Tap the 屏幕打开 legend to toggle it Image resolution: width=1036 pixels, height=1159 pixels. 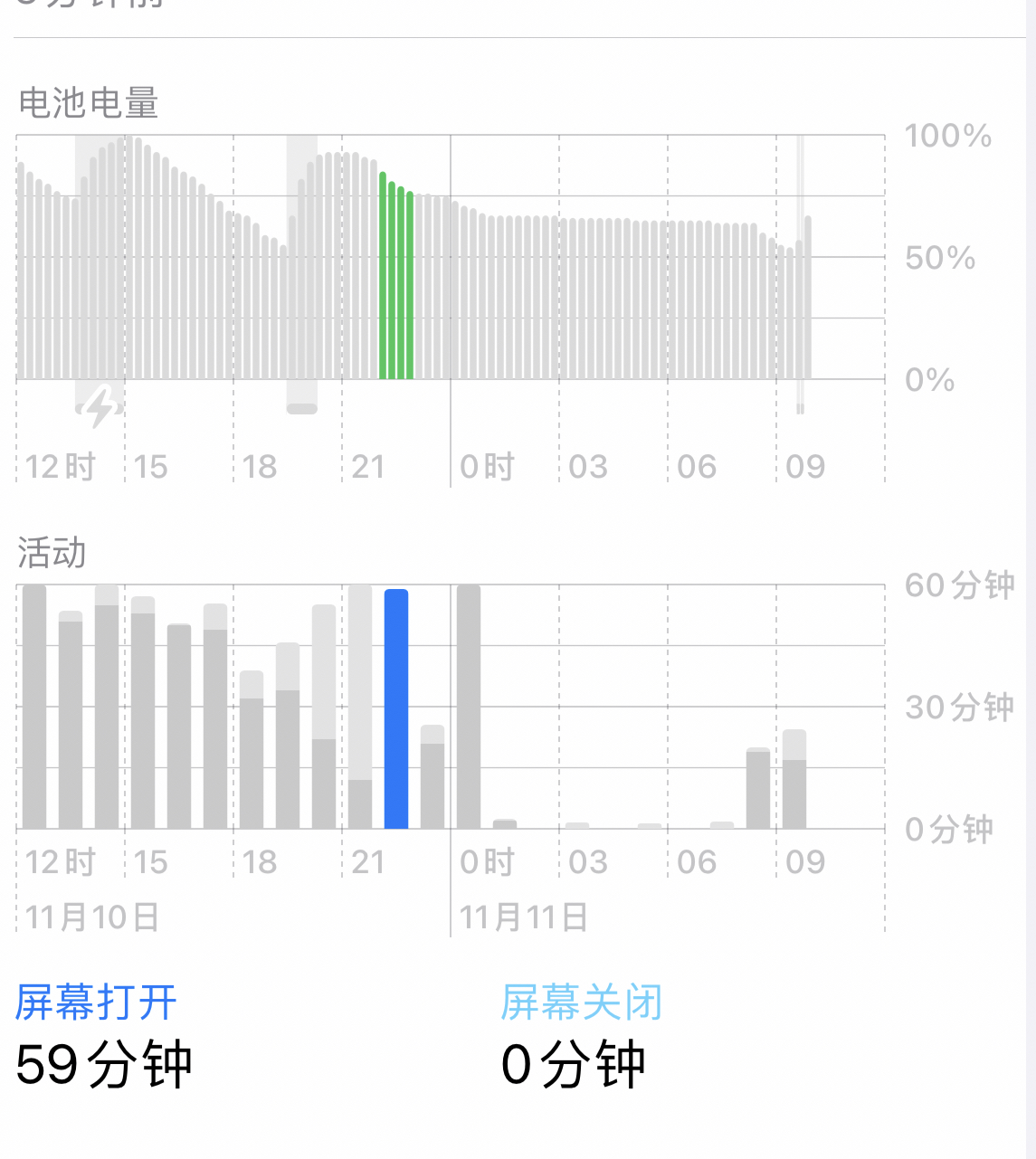pos(93,1002)
